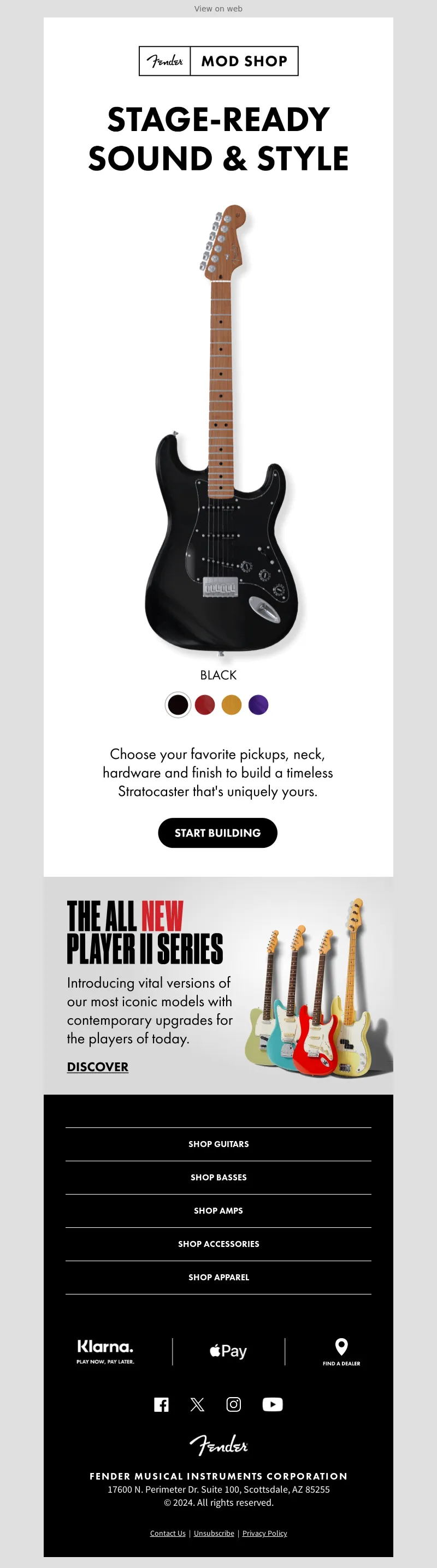The width and height of the screenshot is (437, 1568).
Task: Open Shop Guitars
Action: pyautogui.click(x=218, y=1144)
